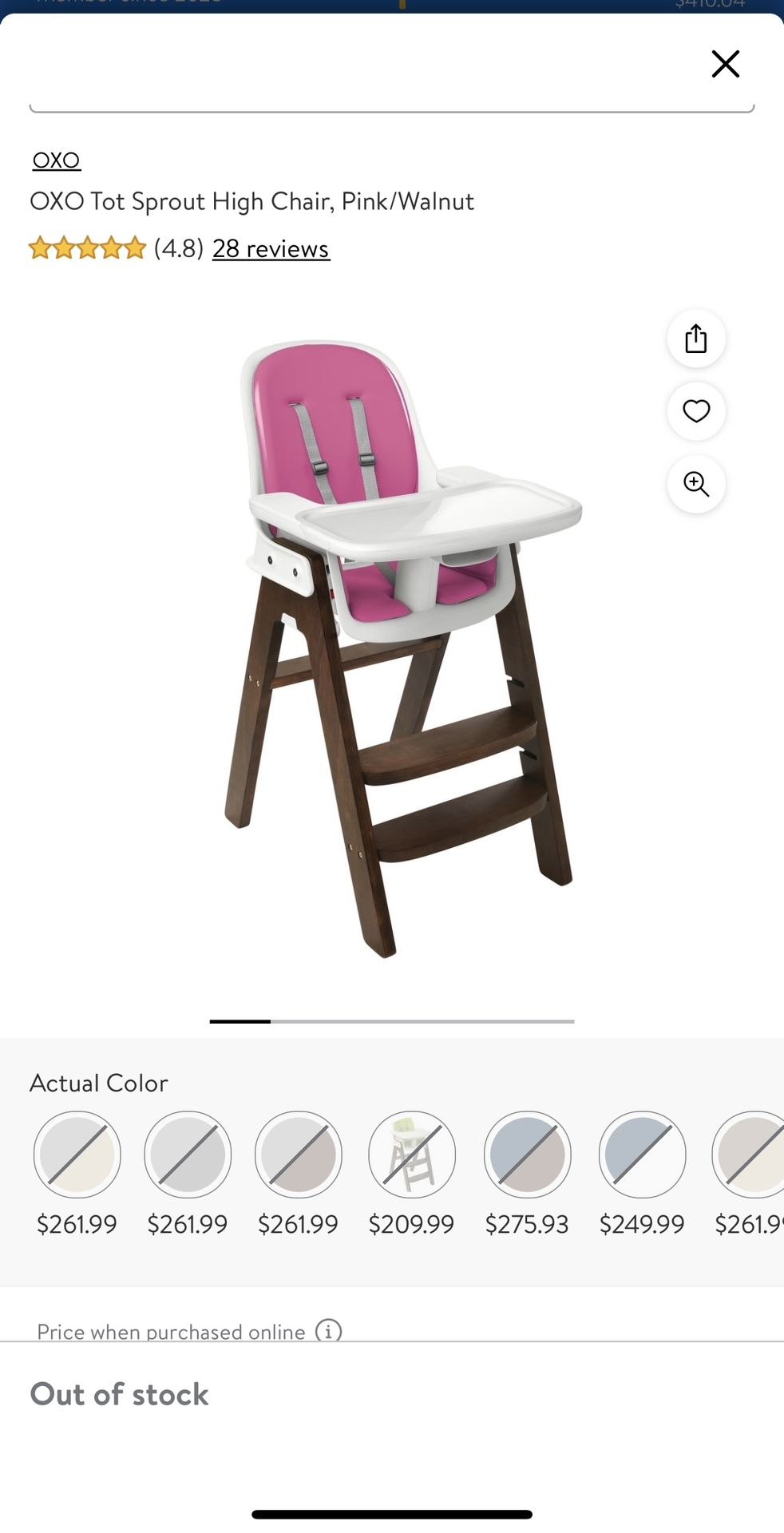Image resolution: width=784 pixels, height=1533 pixels.
Task: Open the share options icon
Action: coord(695,338)
